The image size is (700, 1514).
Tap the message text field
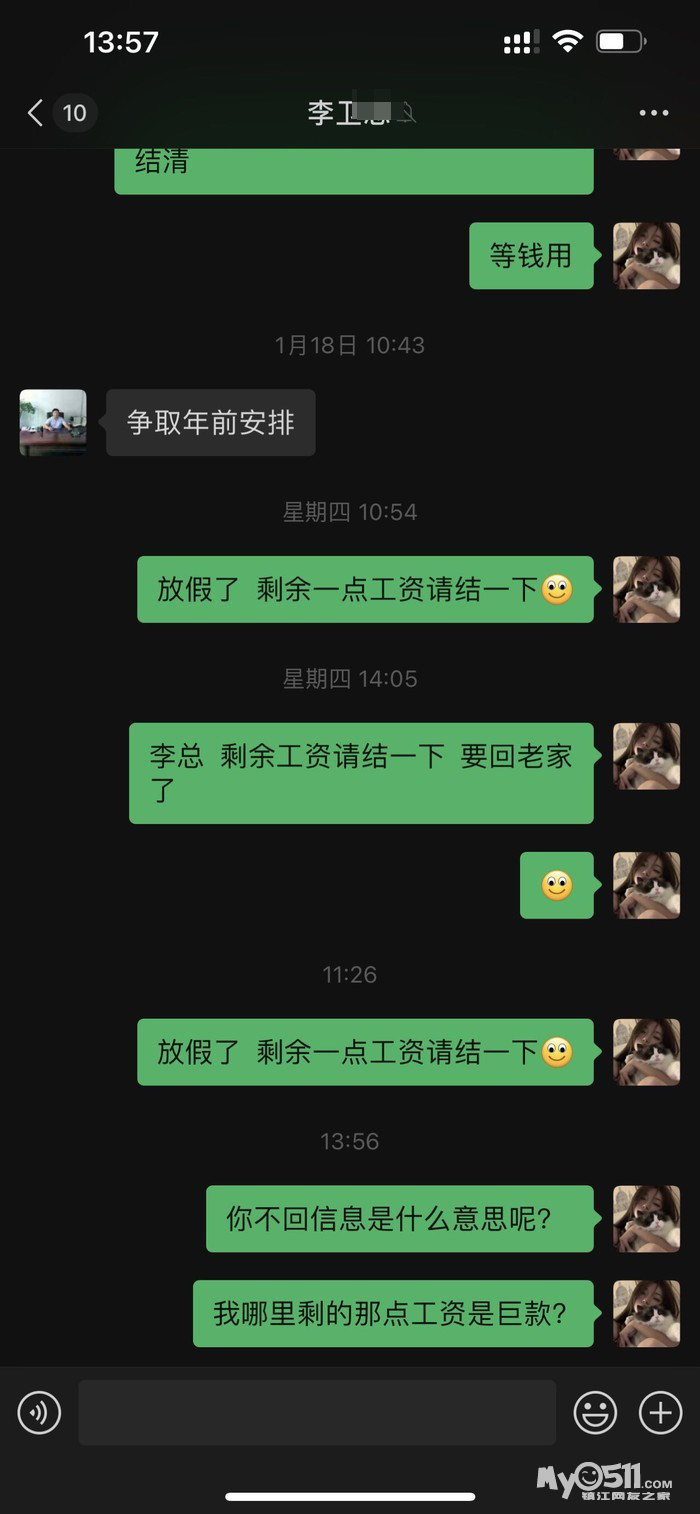tap(317, 1413)
